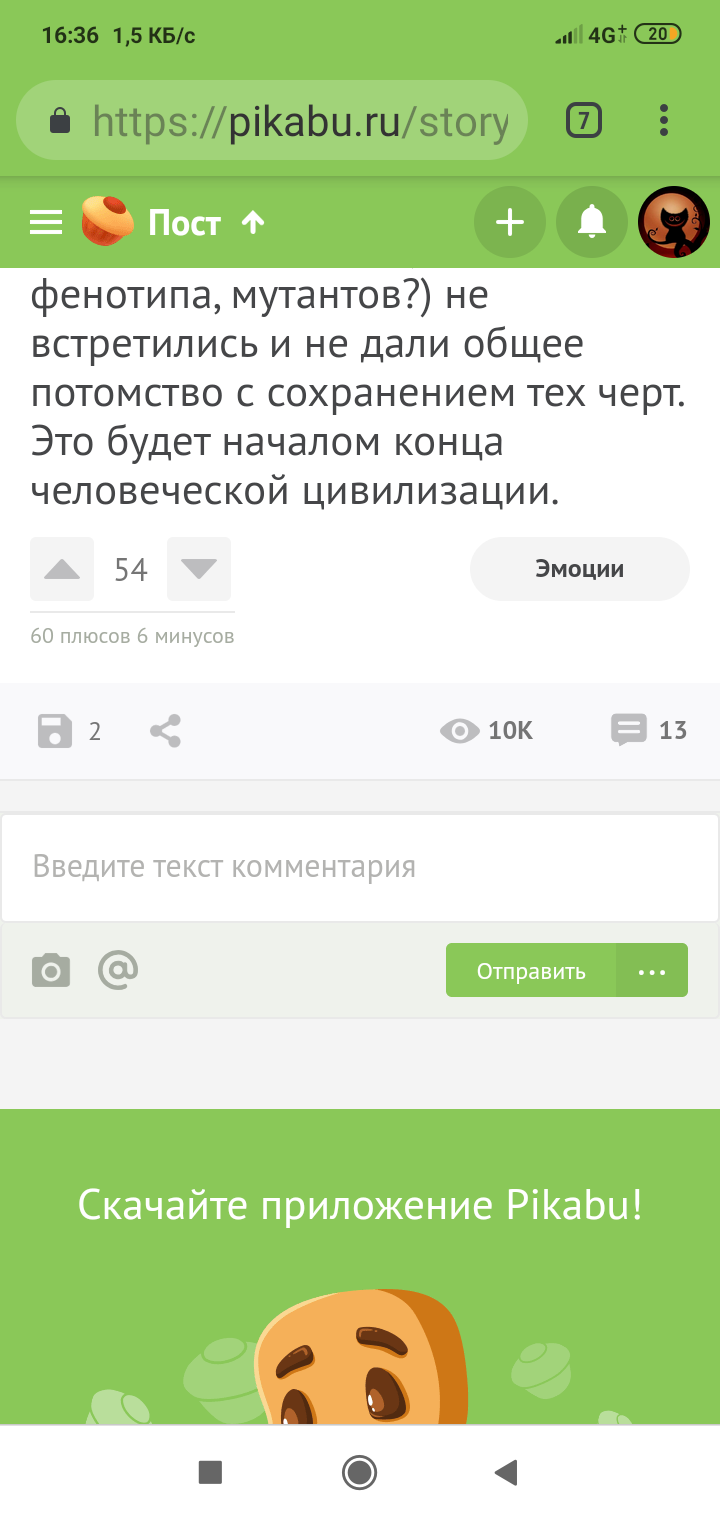Open the hamburger menu
The image size is (720, 1520).
click(46, 222)
